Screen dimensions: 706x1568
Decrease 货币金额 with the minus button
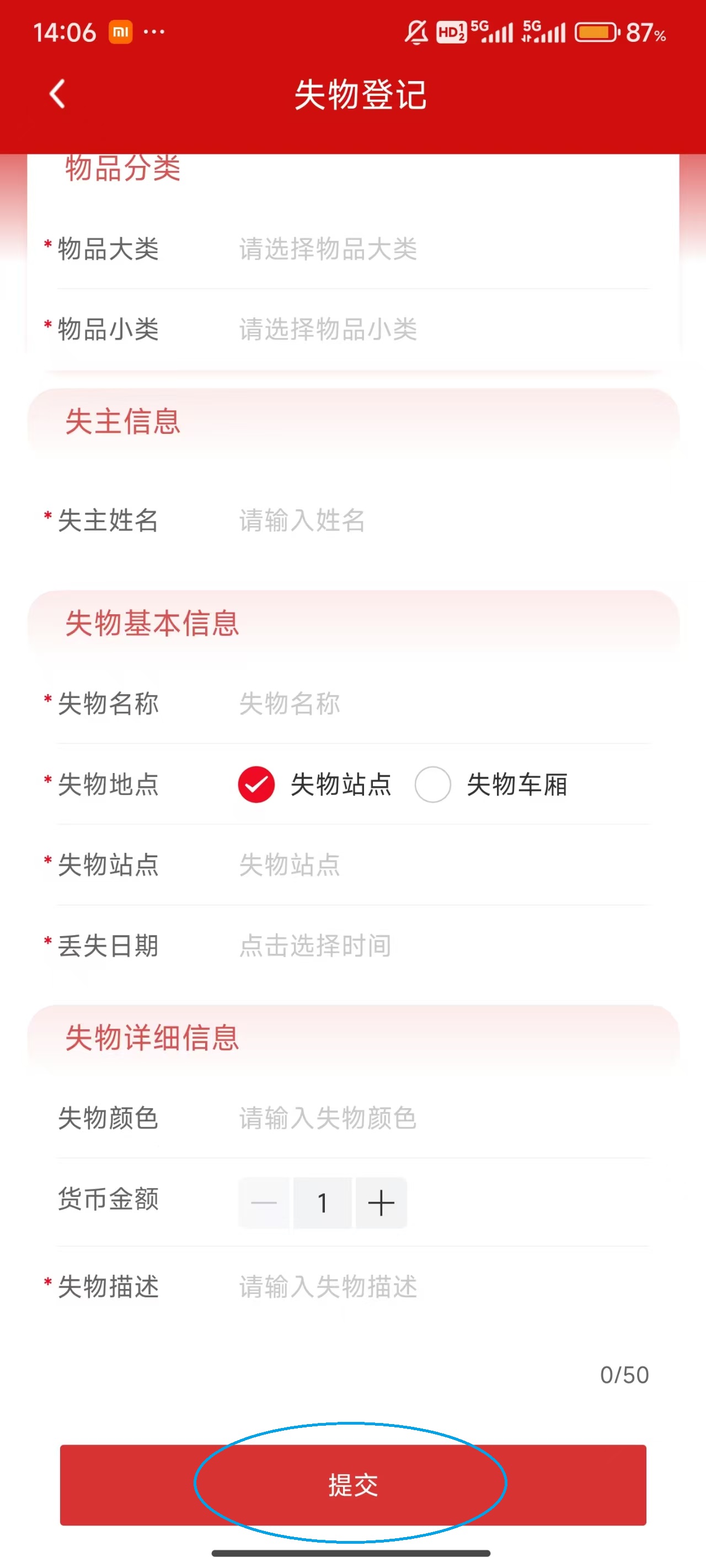click(264, 1202)
